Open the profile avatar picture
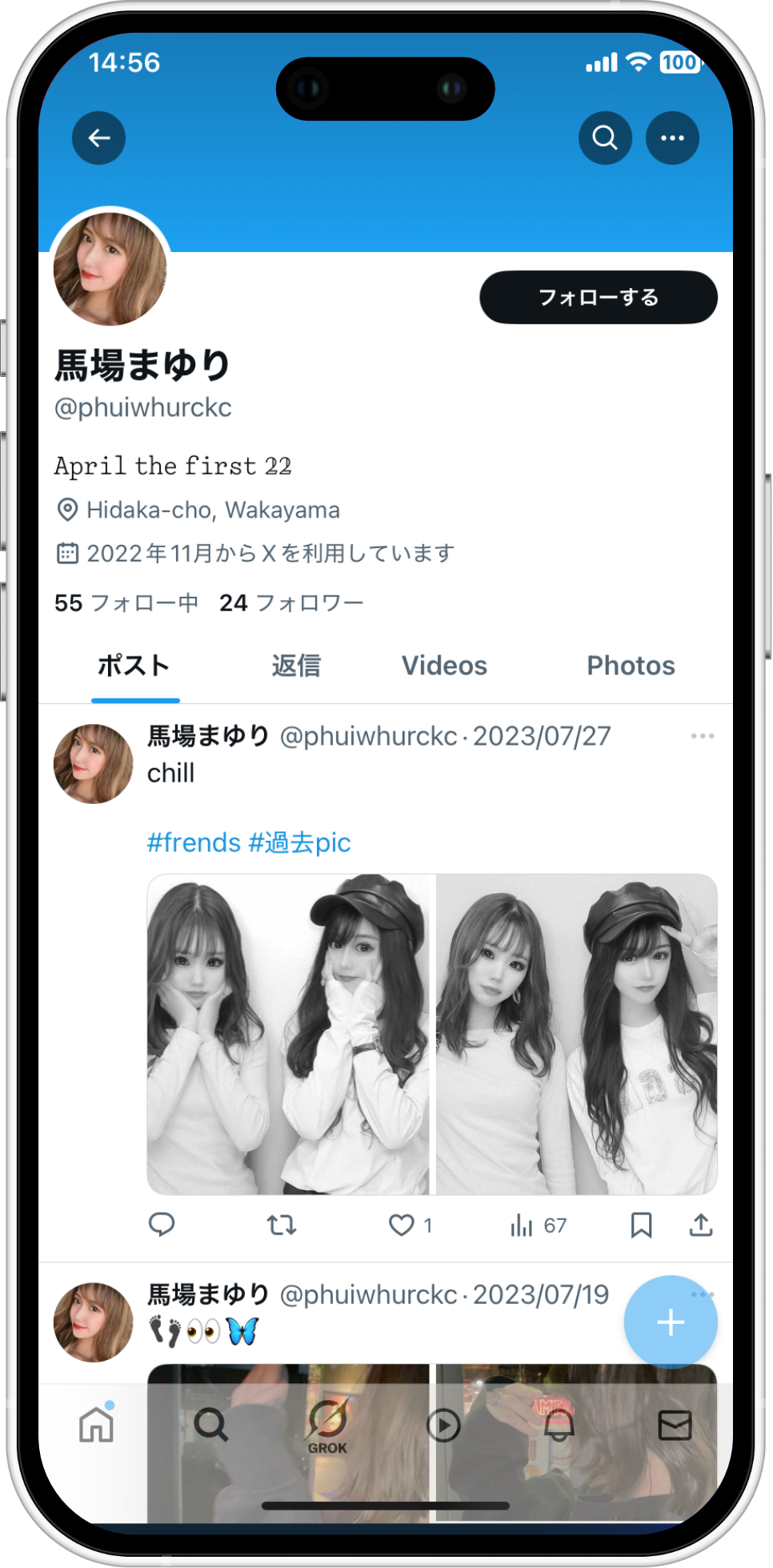 pos(110,269)
